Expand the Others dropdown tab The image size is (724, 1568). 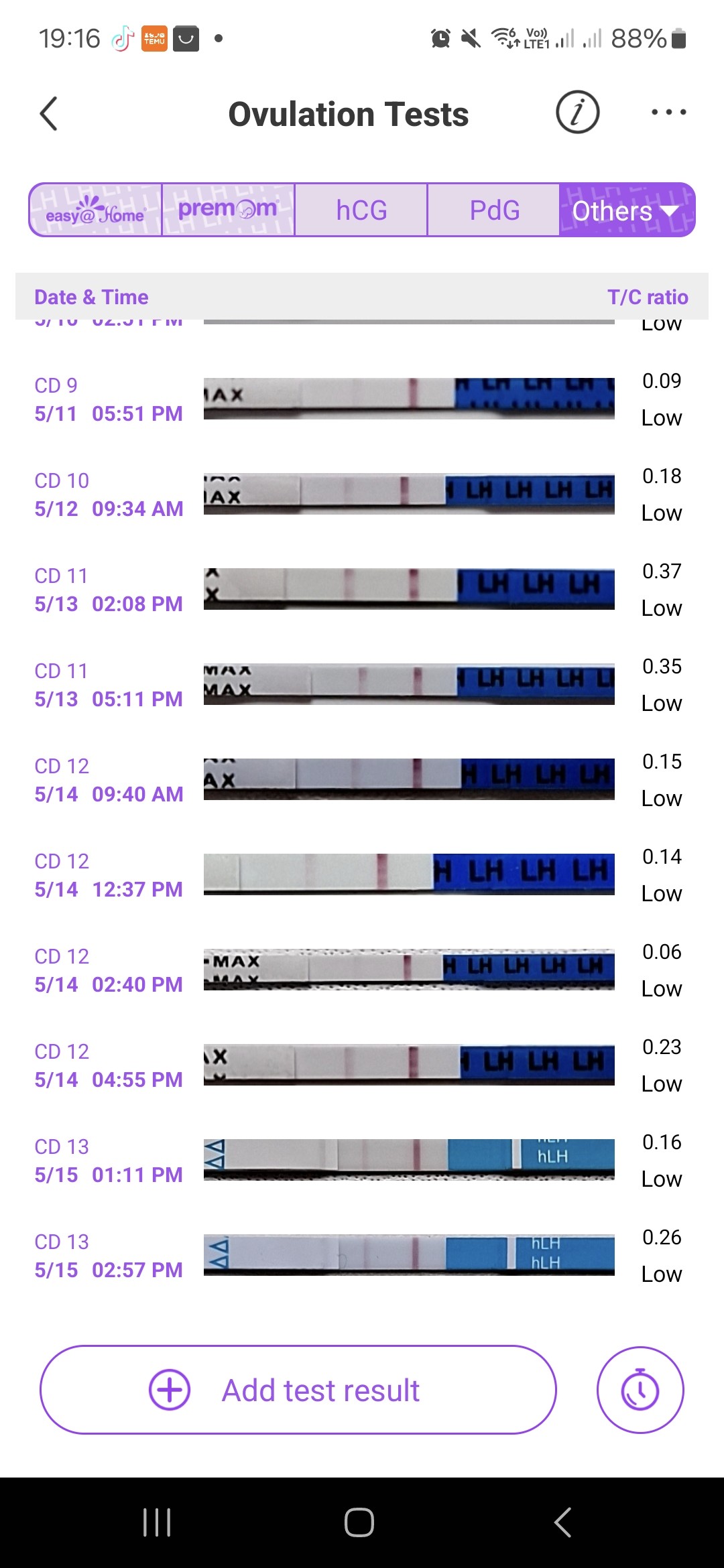[627, 210]
